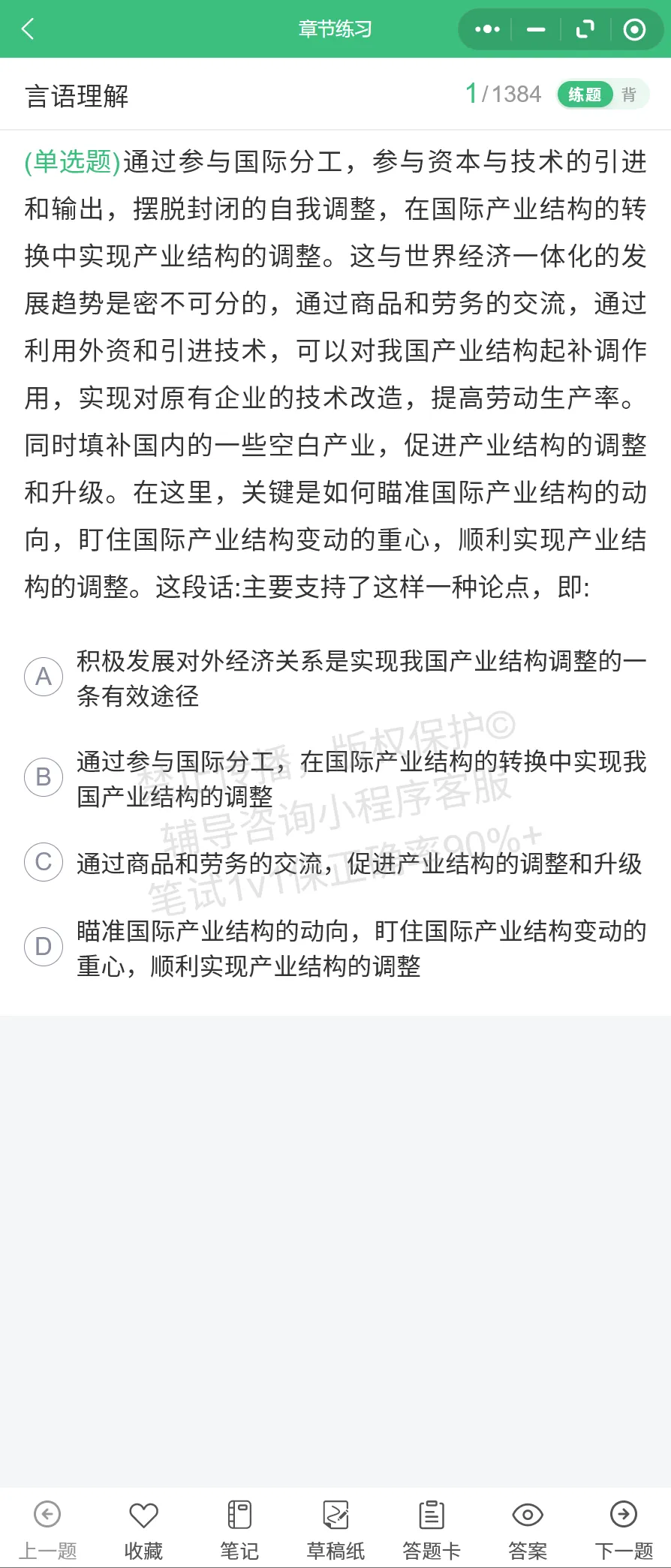Go back using the top-left arrow
Image resolution: width=671 pixels, height=1568 pixels.
click(29, 29)
